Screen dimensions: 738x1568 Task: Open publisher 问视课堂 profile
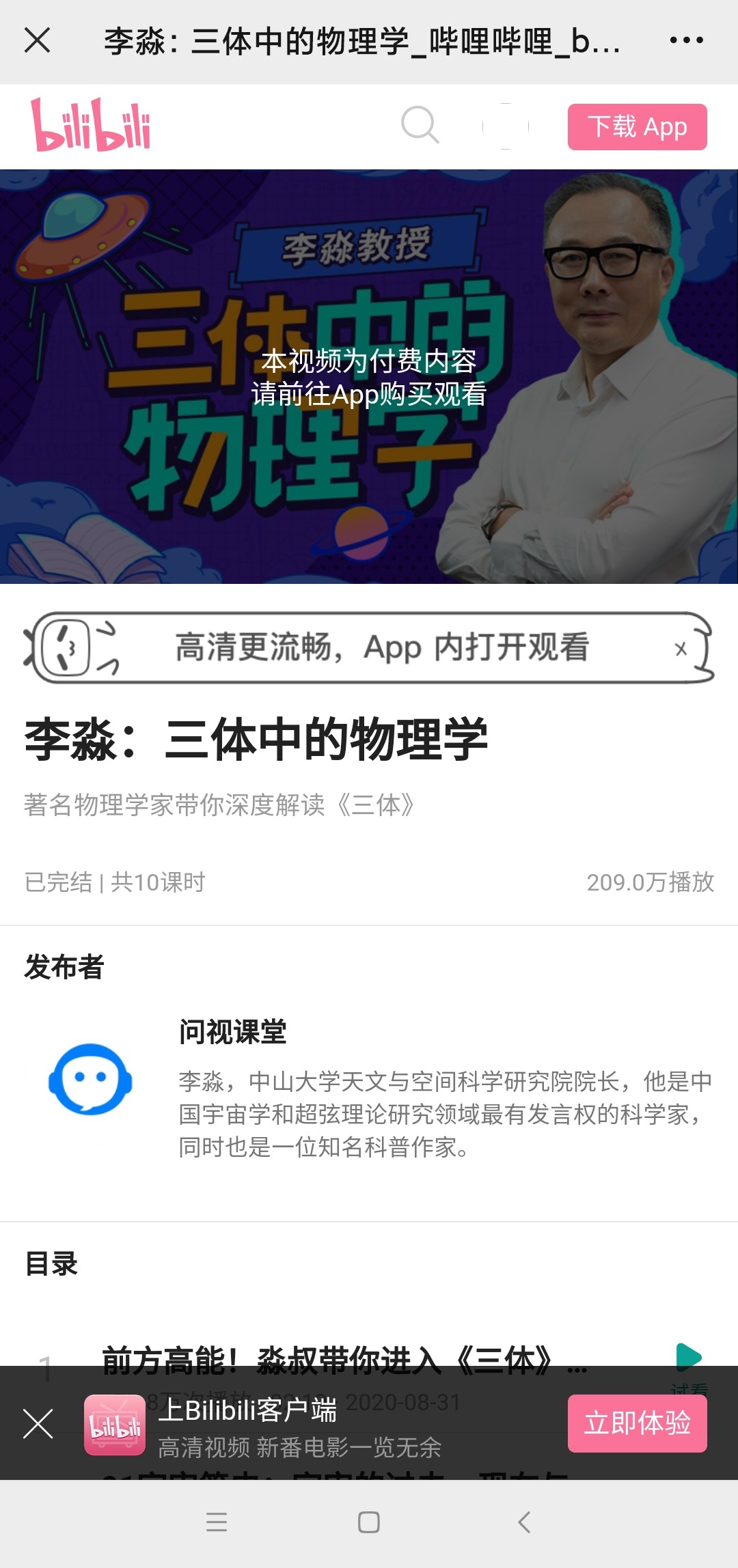pyautogui.click(x=232, y=1031)
